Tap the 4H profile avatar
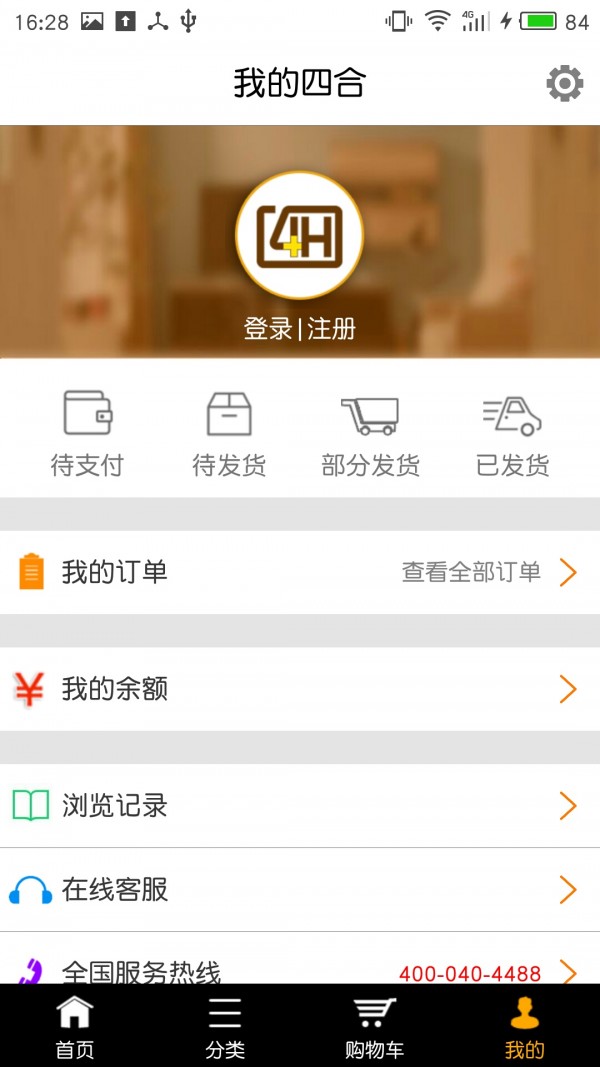600x1067 pixels. [x=299, y=236]
